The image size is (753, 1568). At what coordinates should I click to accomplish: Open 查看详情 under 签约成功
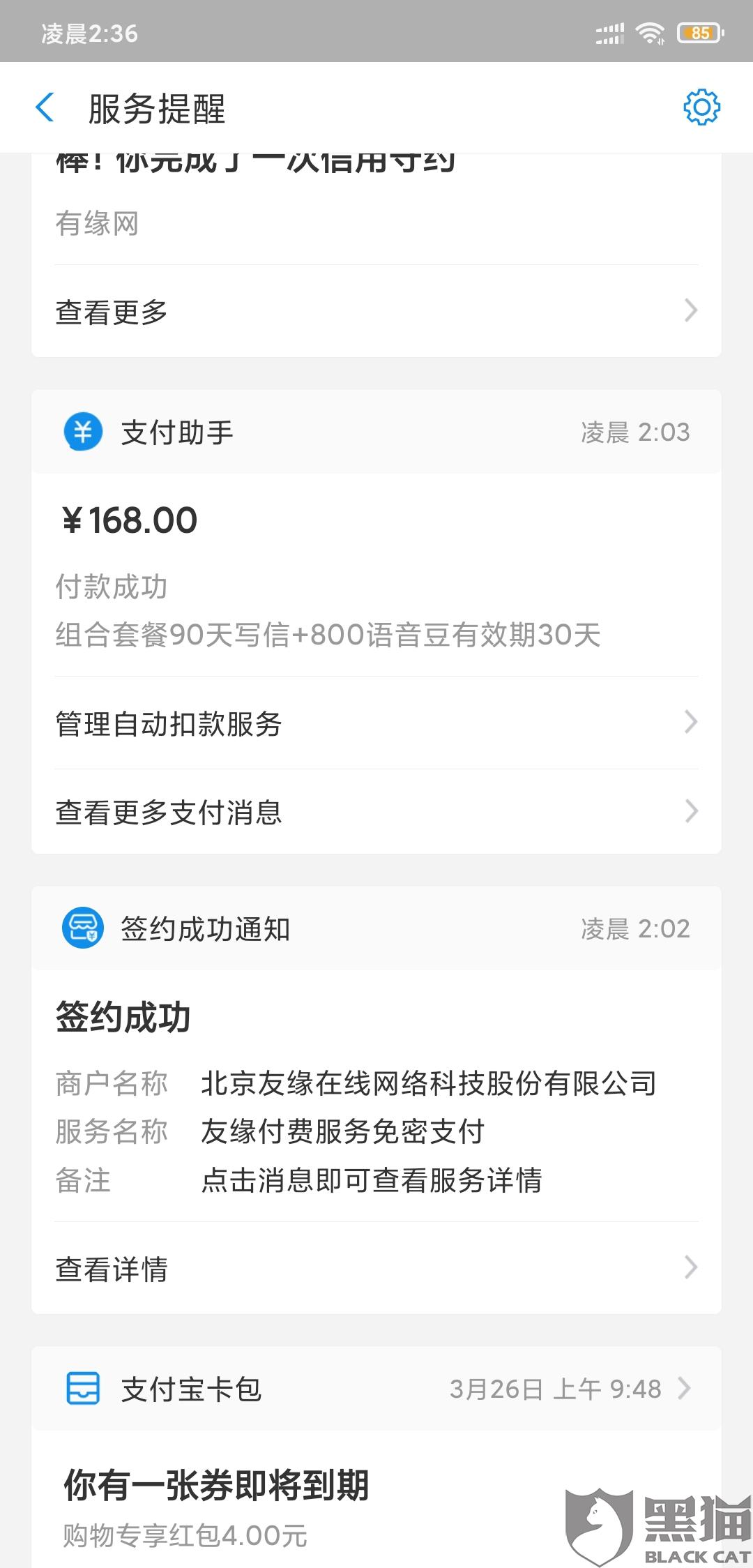376,1269
